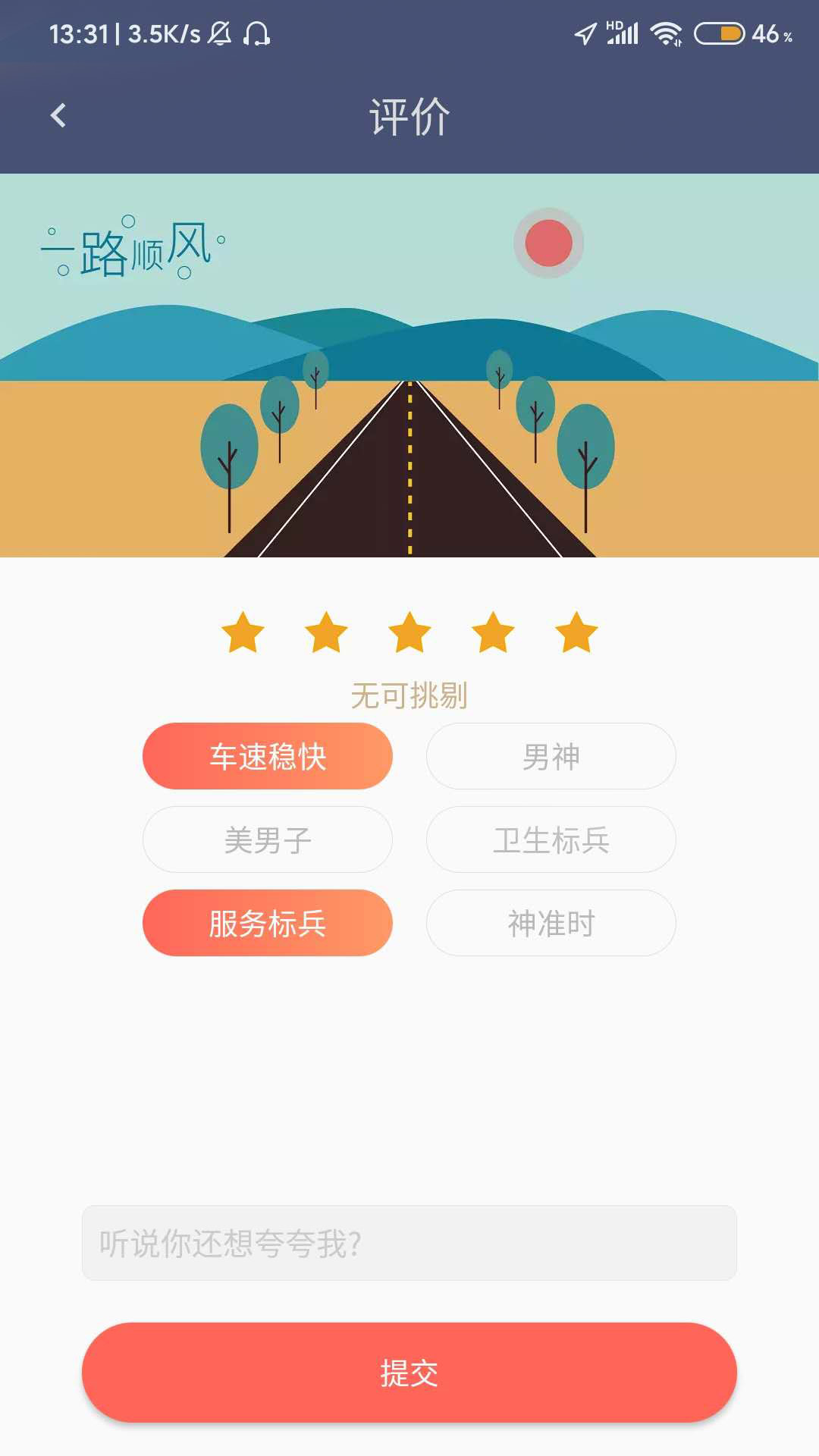Image resolution: width=819 pixels, height=1456 pixels.
Task: Submit the review with 提交
Action: pyautogui.click(x=409, y=1373)
